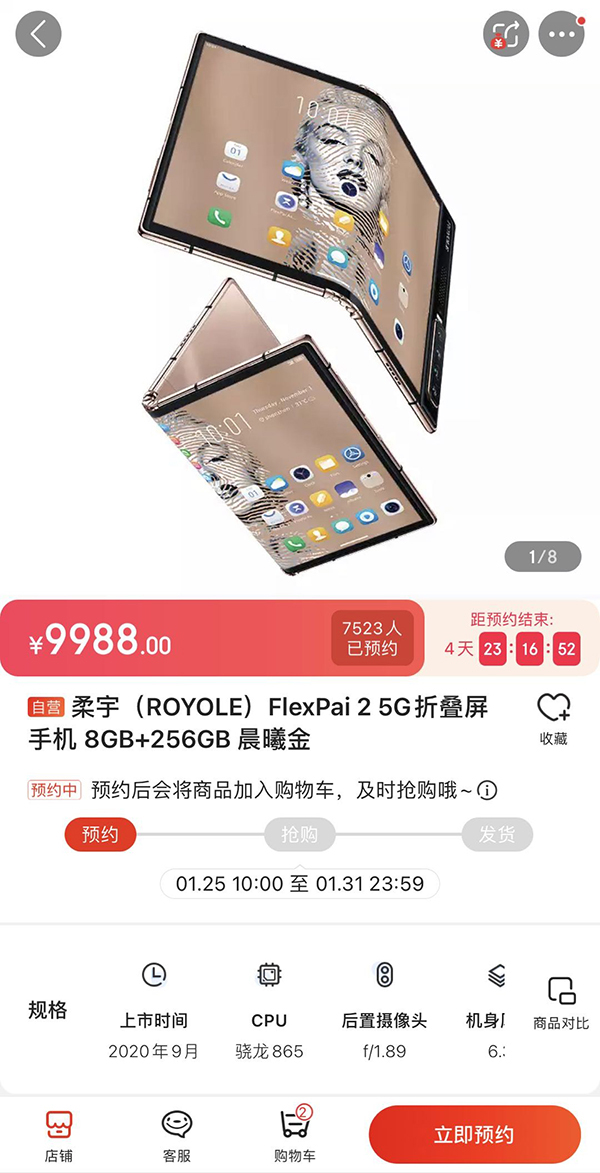Open the shopping cart (购物车)
The height and width of the screenshot is (1173, 600).
pos(295,1136)
